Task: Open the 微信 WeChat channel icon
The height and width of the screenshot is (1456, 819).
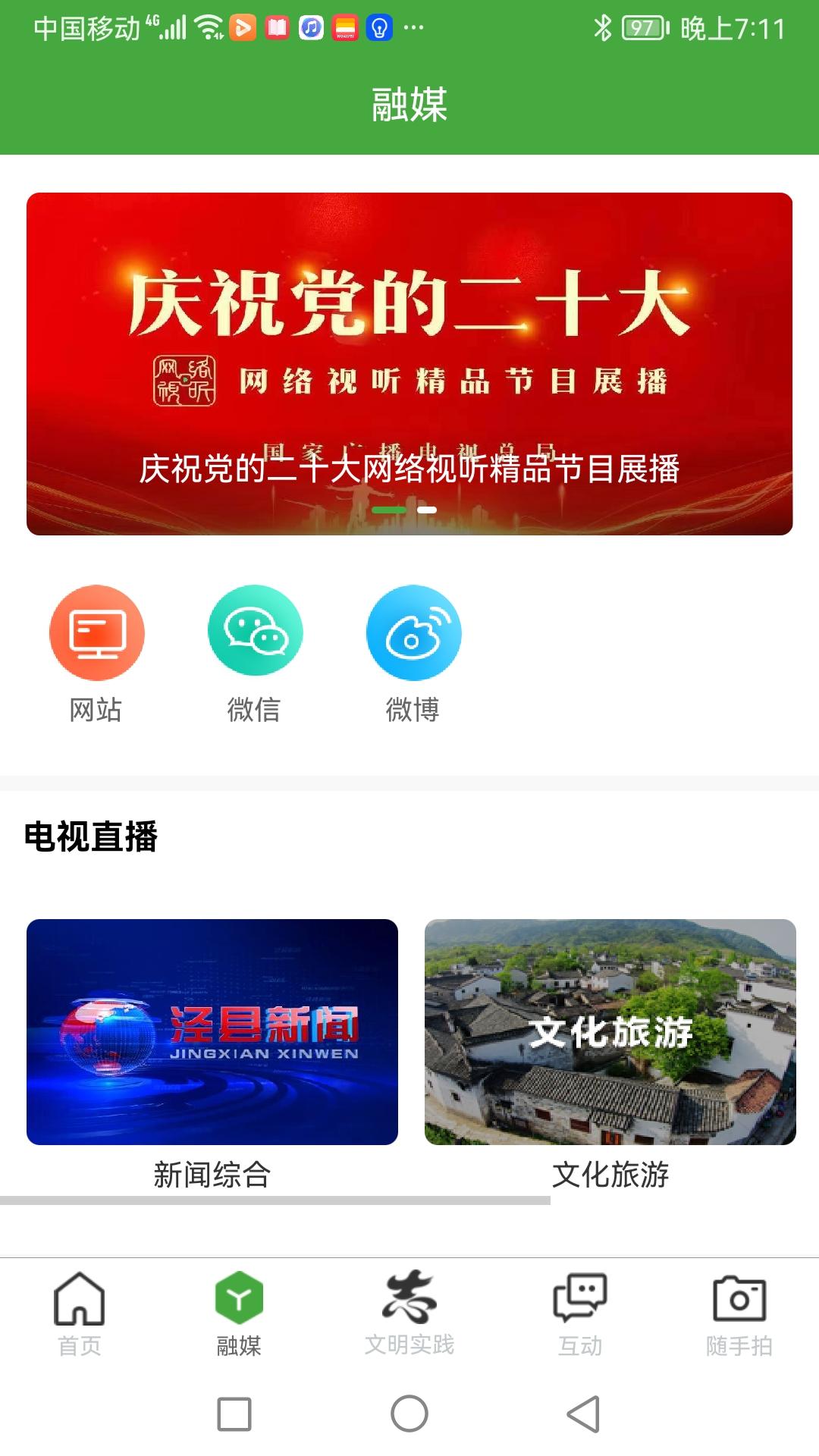Action: (x=256, y=635)
